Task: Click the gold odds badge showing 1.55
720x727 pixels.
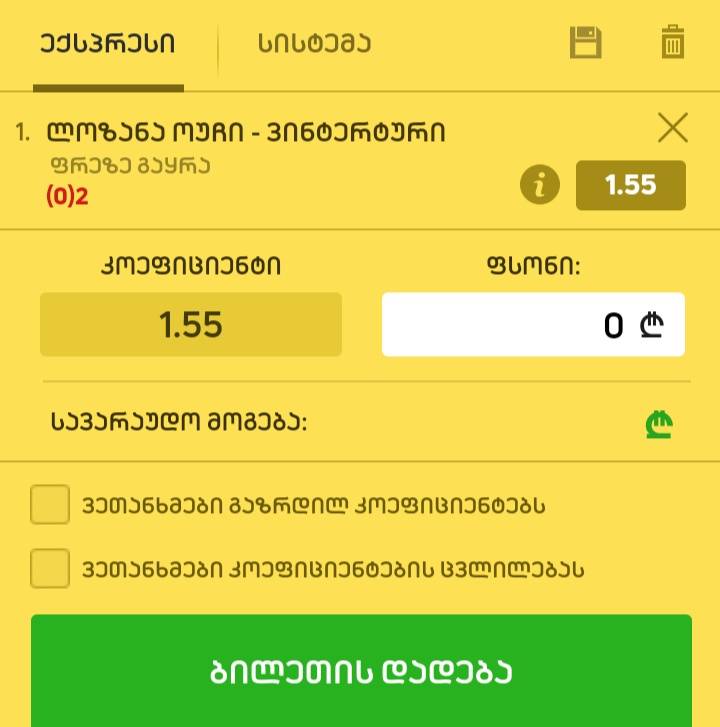Action: [x=631, y=185]
